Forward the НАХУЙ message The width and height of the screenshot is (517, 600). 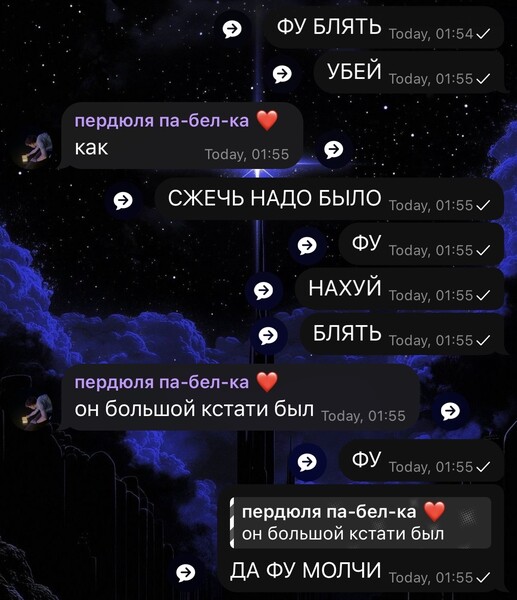[264, 290]
